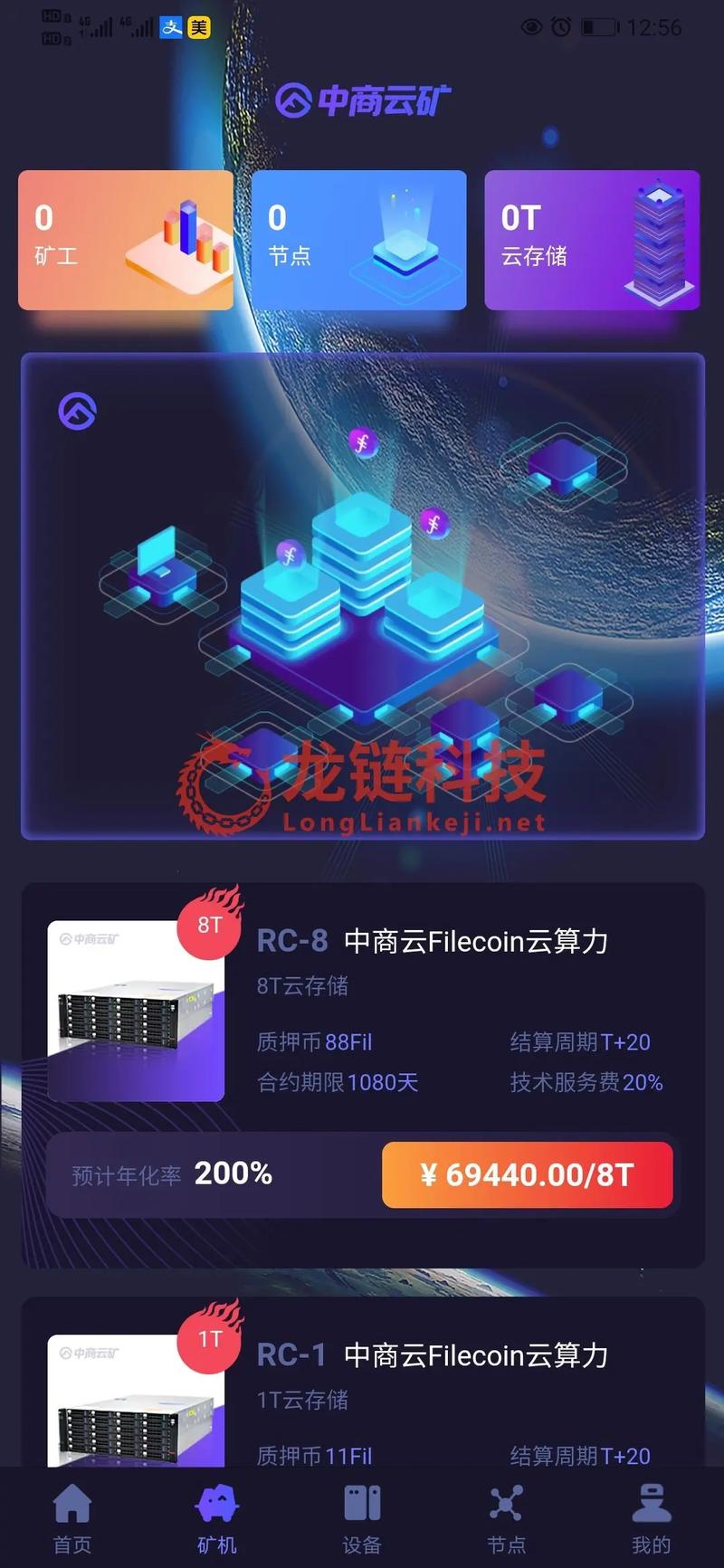Switch to the 矿机 tab
This screenshot has height=1568, width=724.
coord(216,1516)
